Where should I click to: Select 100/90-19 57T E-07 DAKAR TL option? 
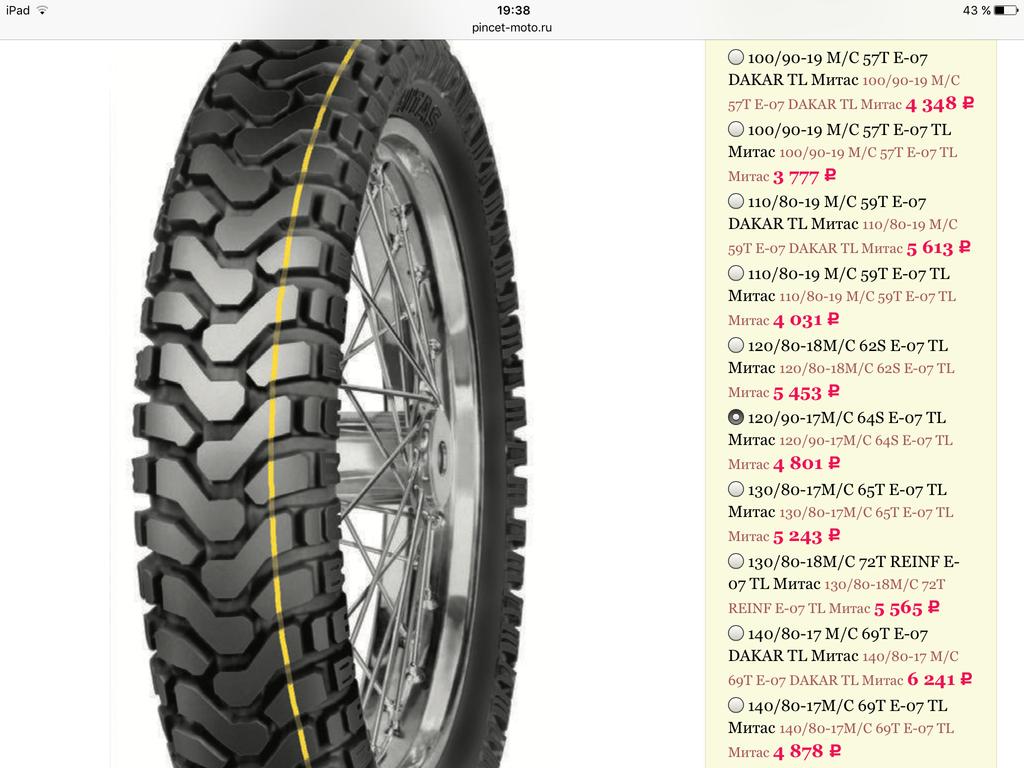[736, 57]
